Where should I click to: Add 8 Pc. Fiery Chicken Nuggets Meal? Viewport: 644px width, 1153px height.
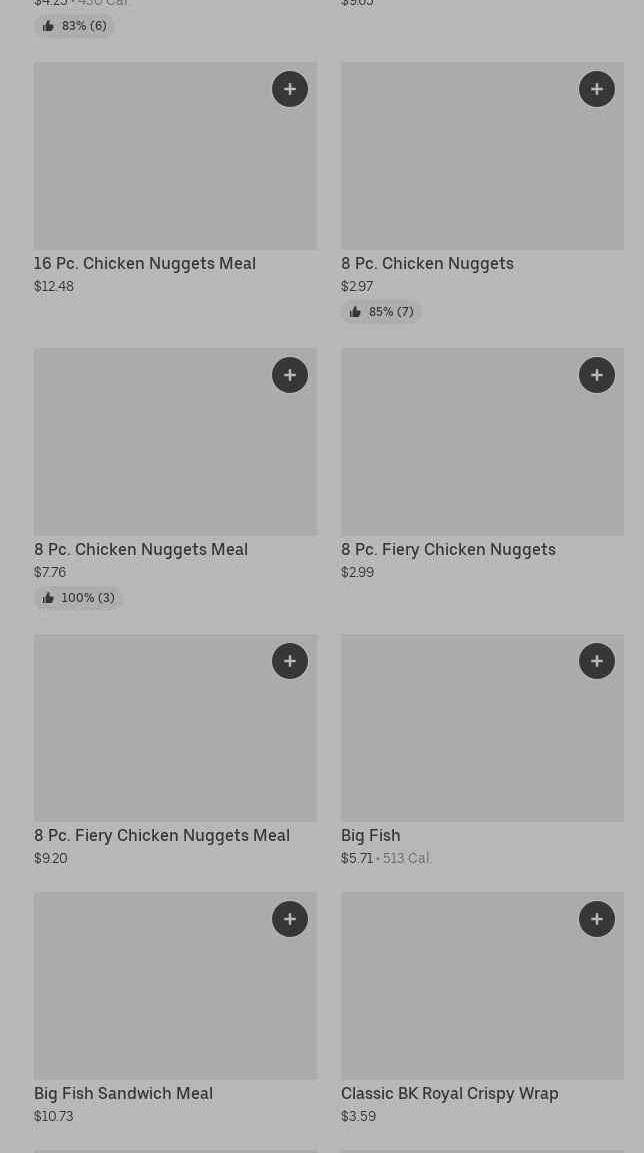tap(290, 661)
